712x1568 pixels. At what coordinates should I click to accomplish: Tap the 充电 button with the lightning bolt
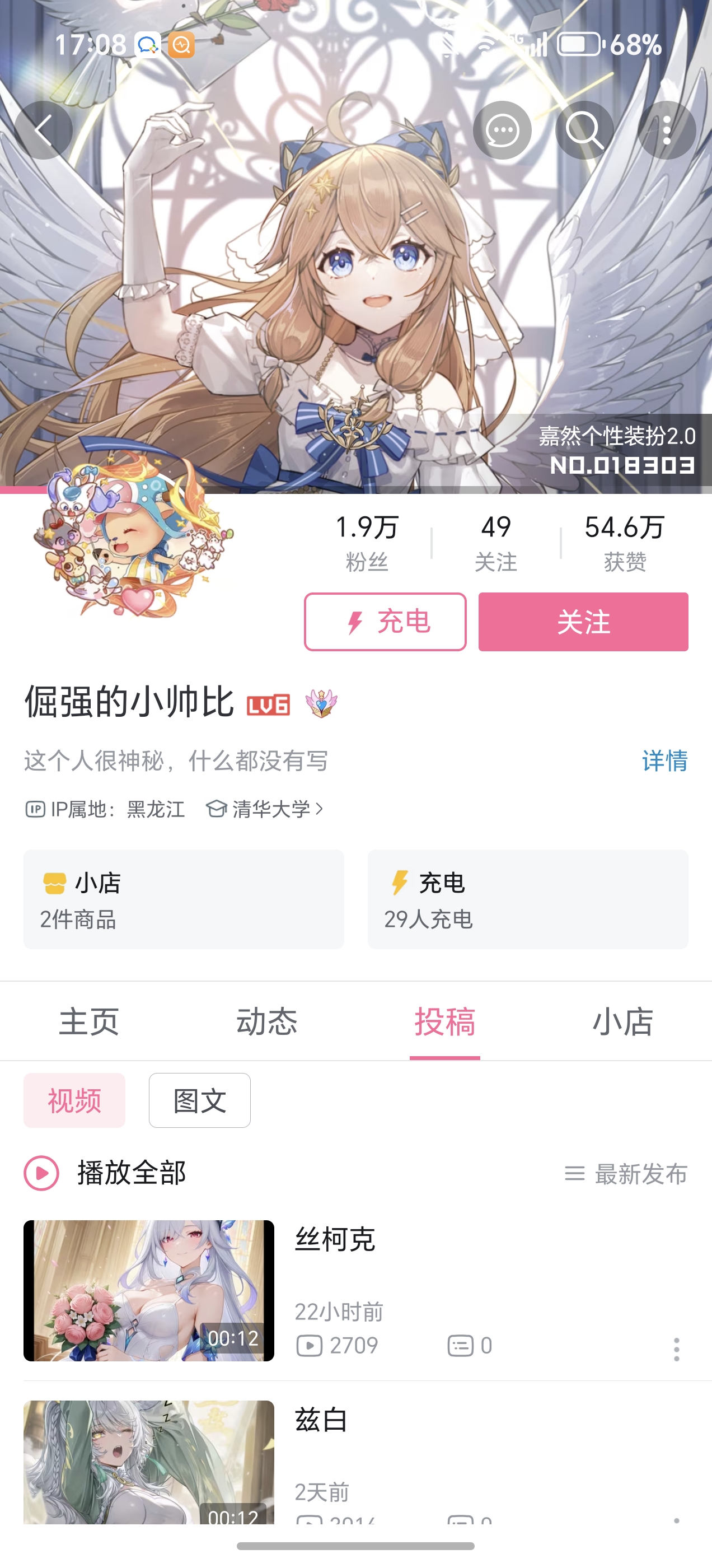click(x=385, y=622)
